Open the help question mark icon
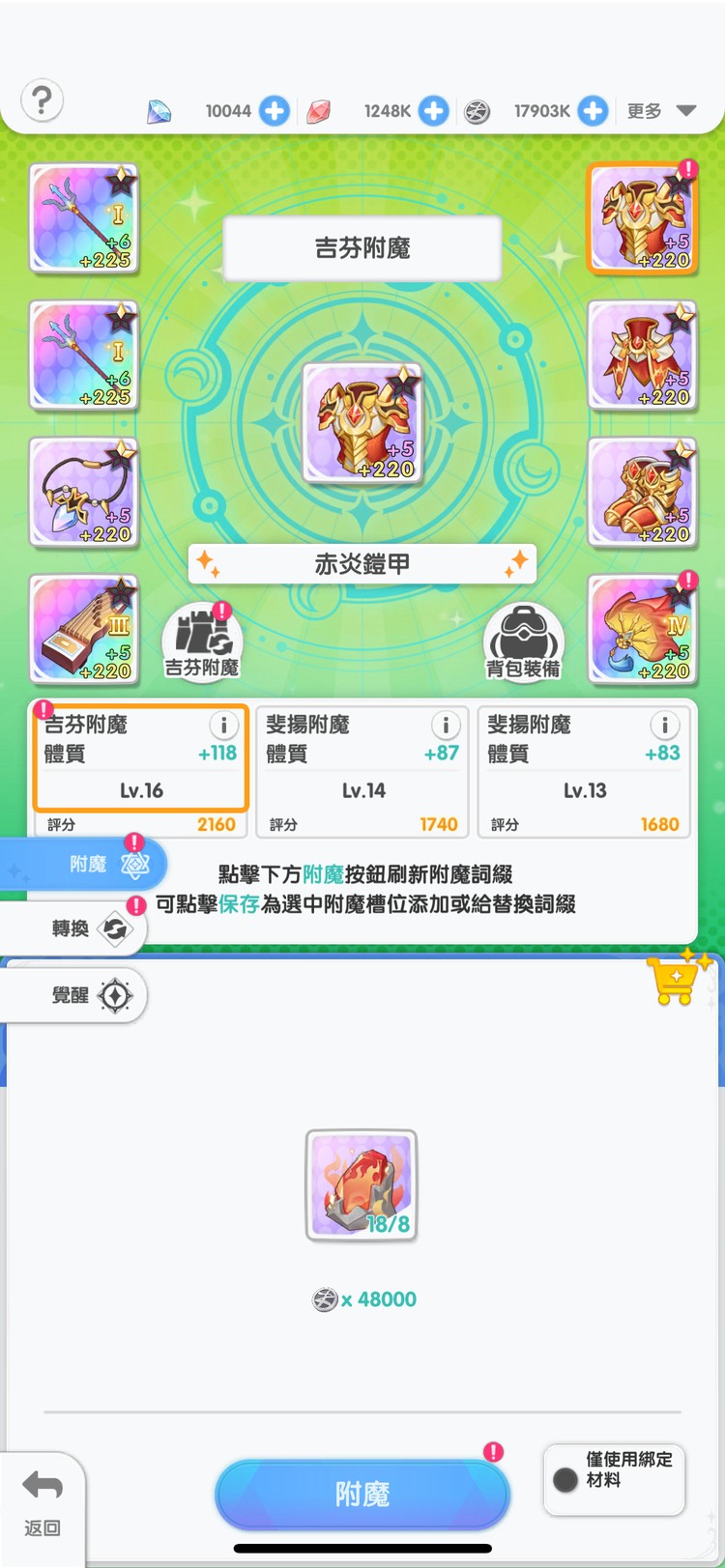Image resolution: width=725 pixels, height=1568 pixels. click(42, 100)
